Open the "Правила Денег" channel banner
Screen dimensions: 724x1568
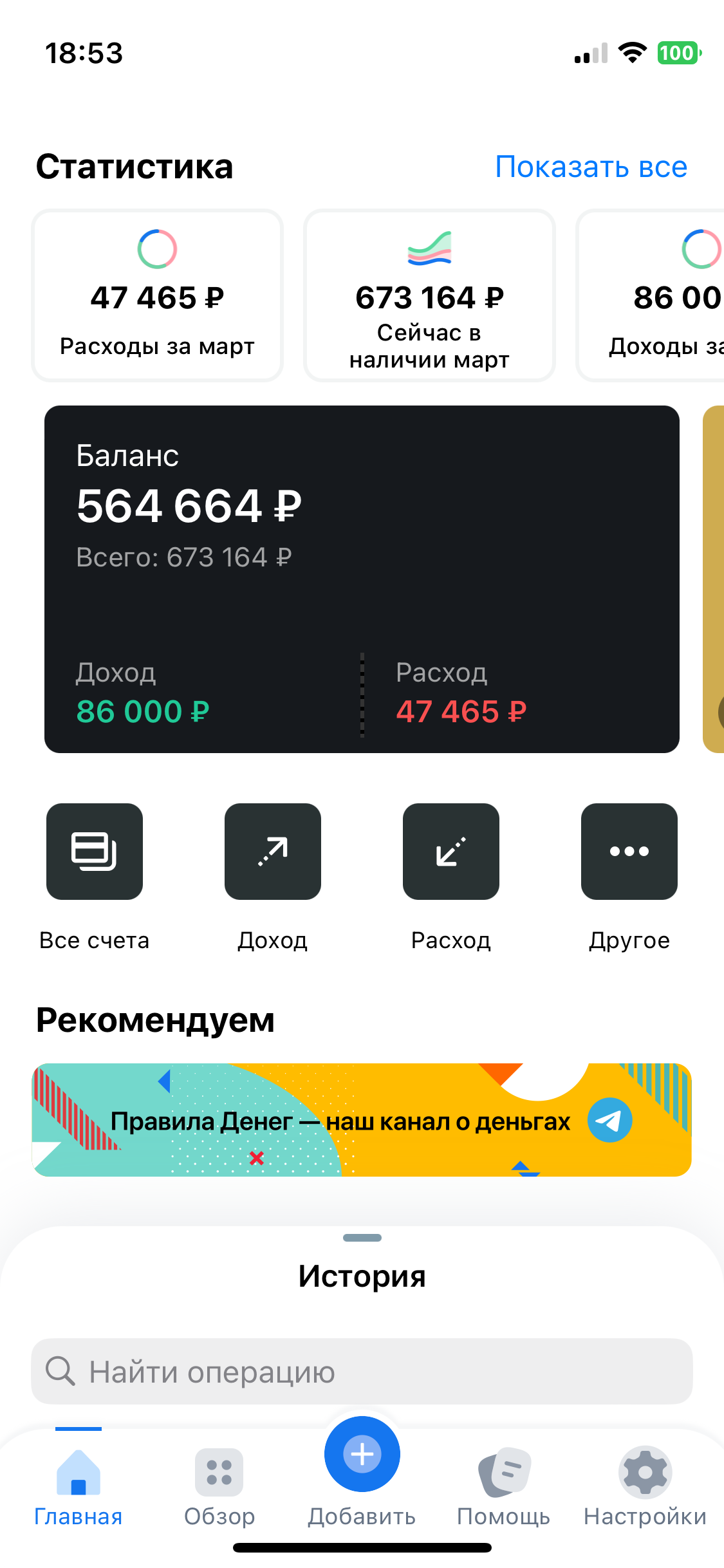point(362,1120)
